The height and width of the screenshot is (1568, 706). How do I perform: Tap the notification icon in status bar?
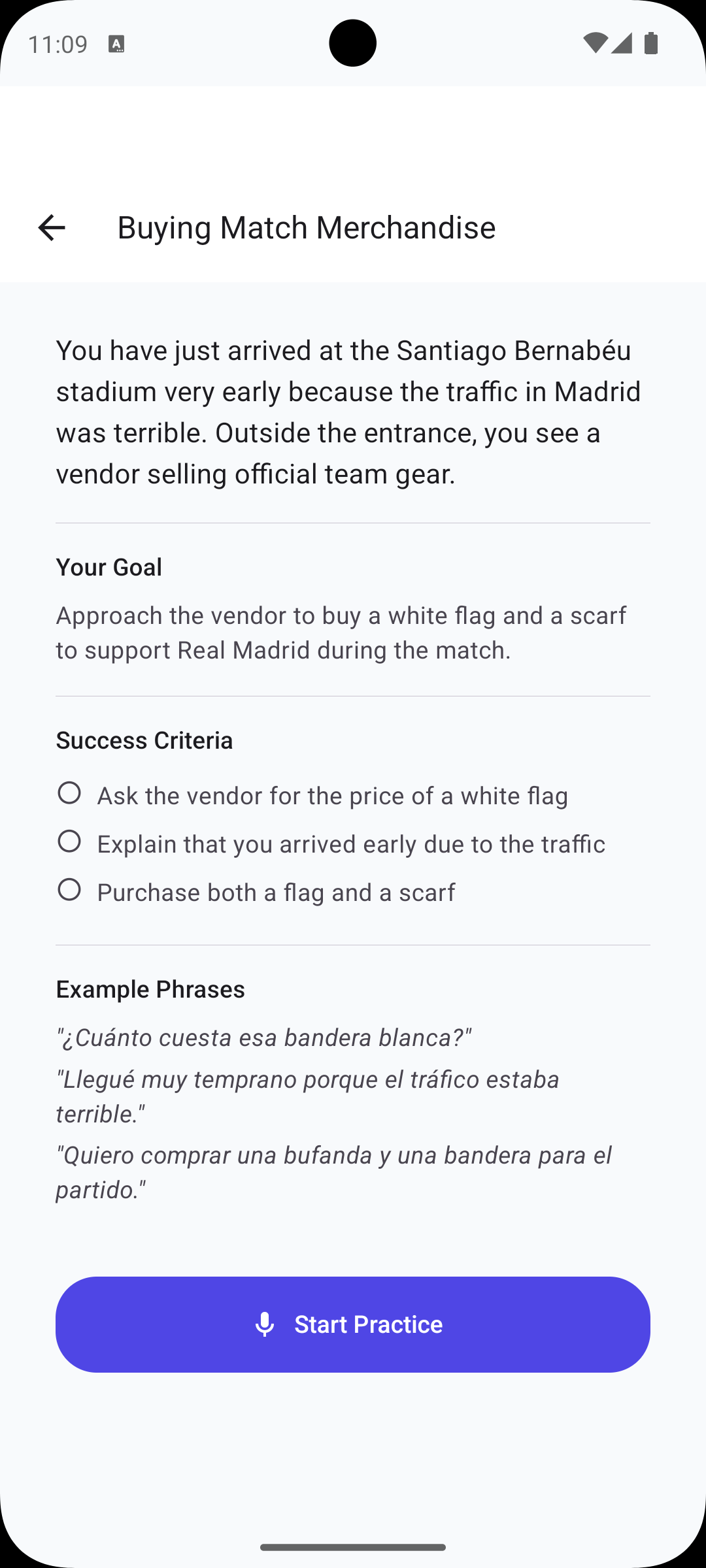(x=117, y=44)
